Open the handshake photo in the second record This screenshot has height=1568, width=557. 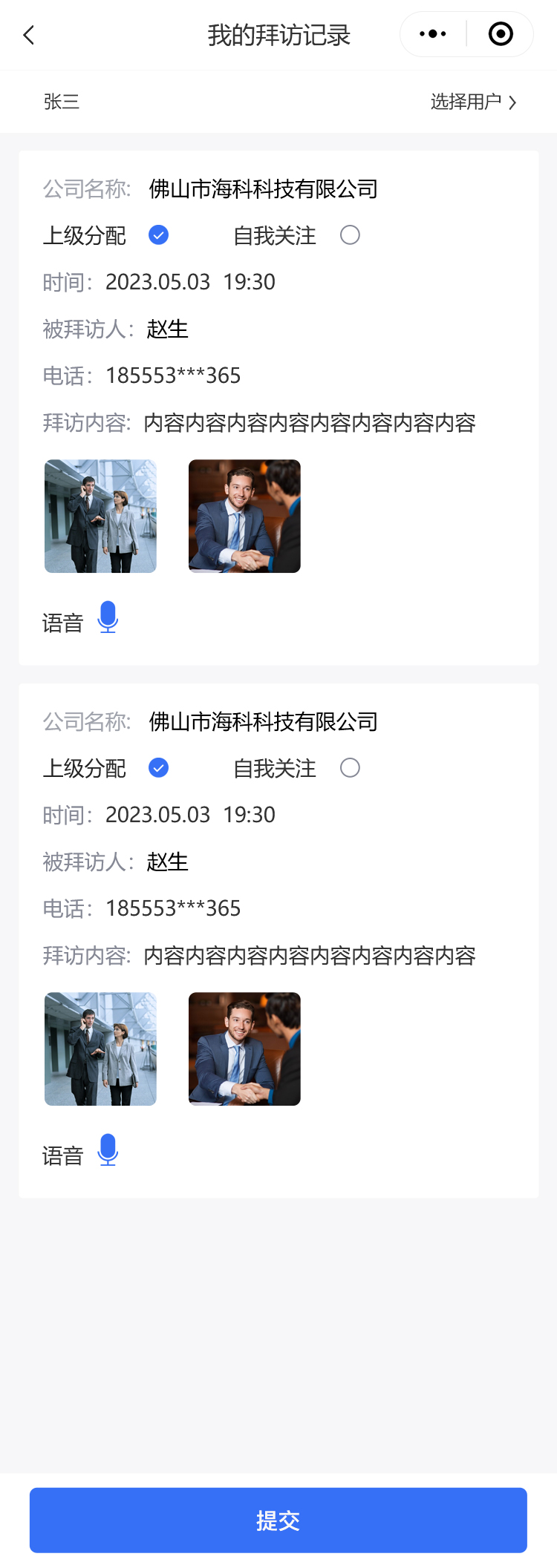pyautogui.click(x=244, y=1049)
